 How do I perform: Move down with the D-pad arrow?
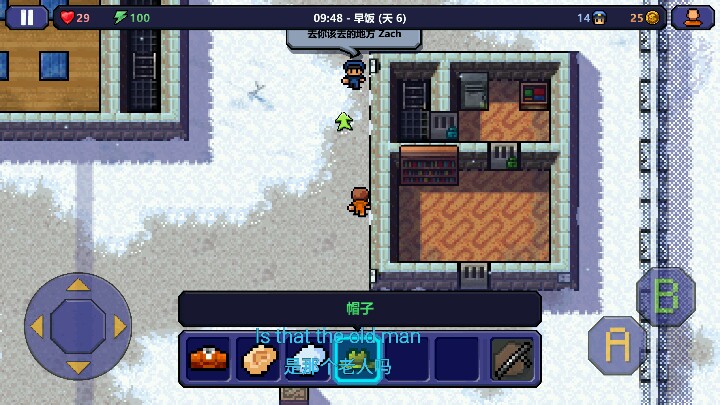tap(78, 367)
